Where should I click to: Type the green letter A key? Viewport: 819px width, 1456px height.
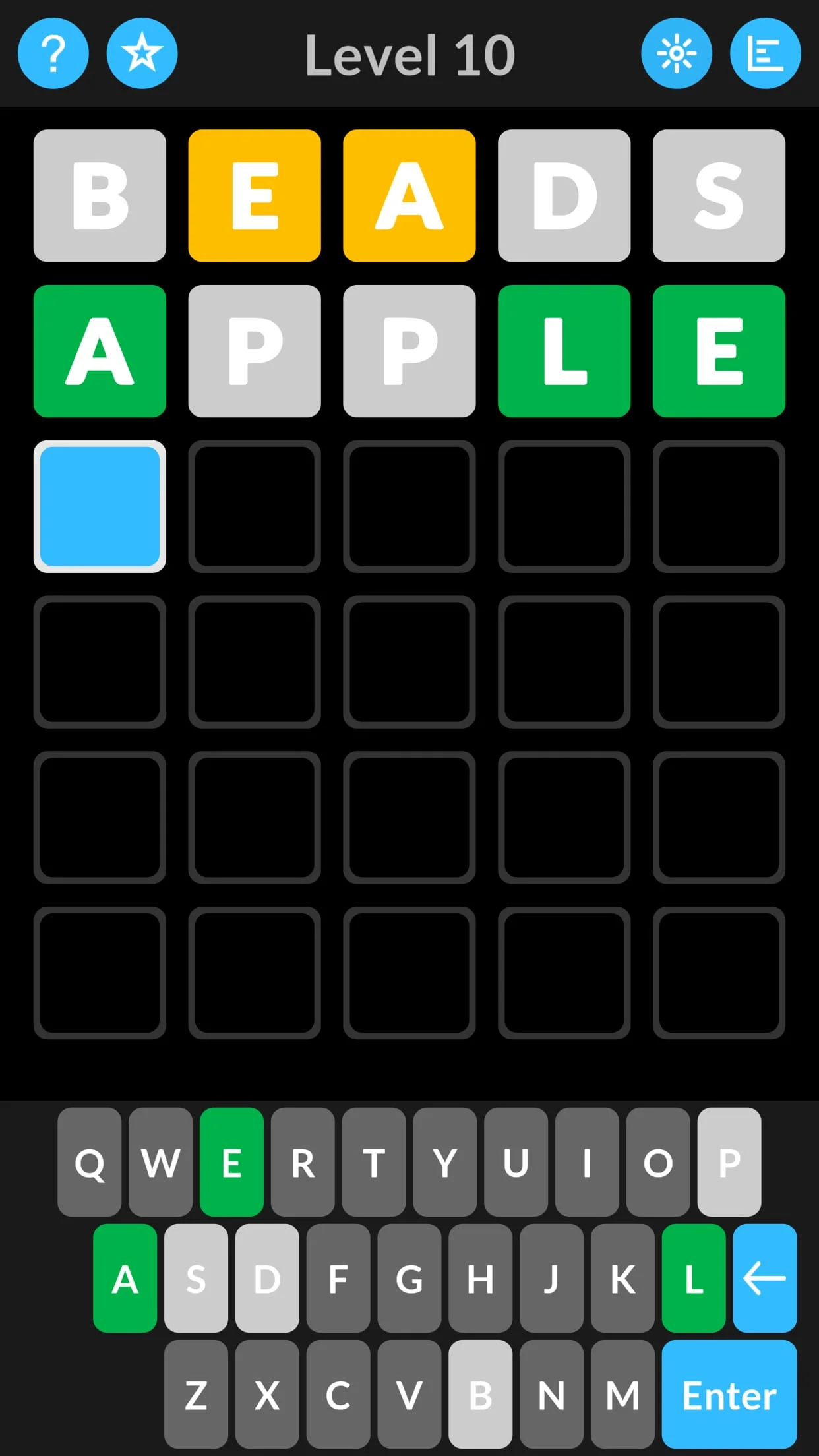[x=125, y=1278]
